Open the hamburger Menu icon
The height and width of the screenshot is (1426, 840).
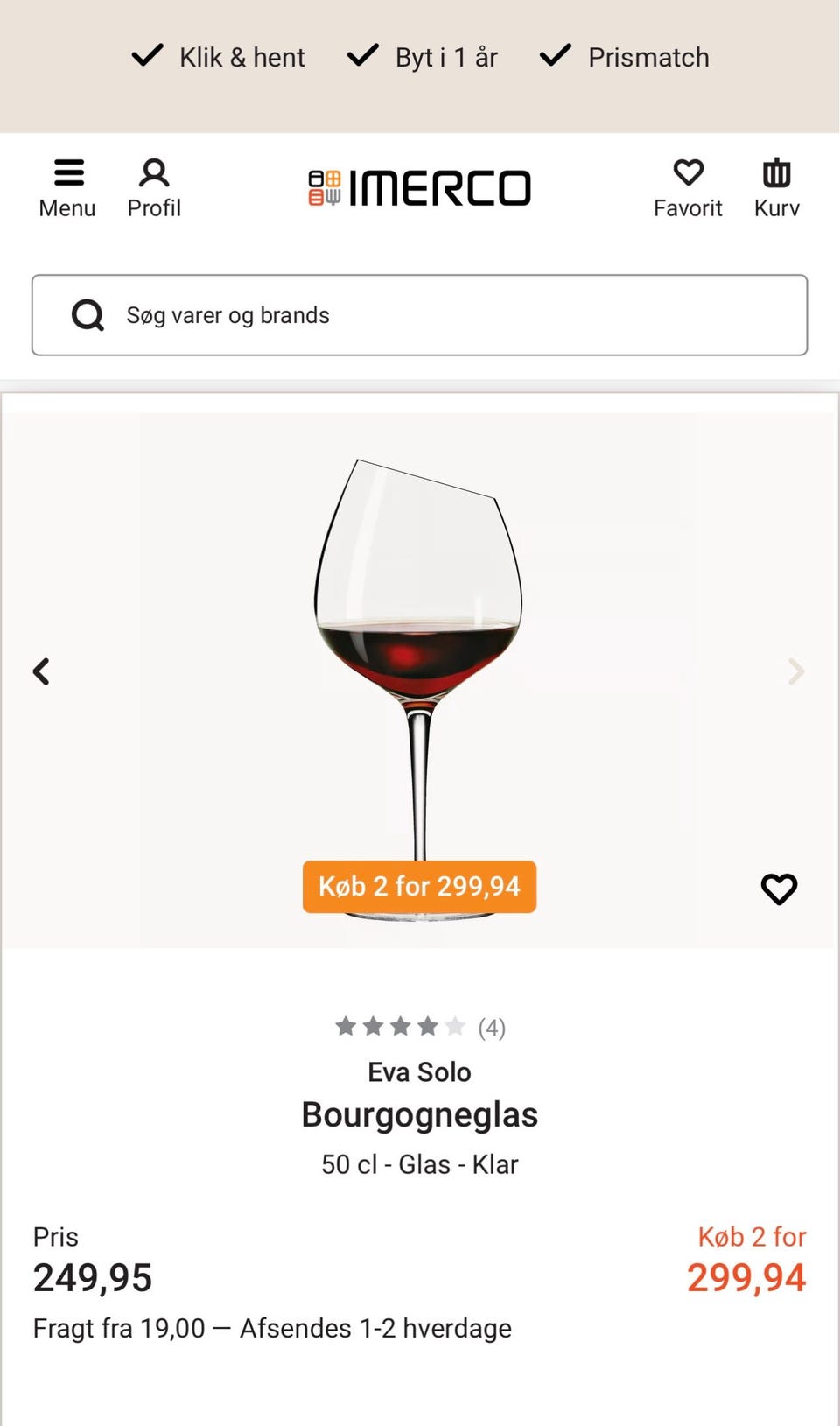point(66,172)
